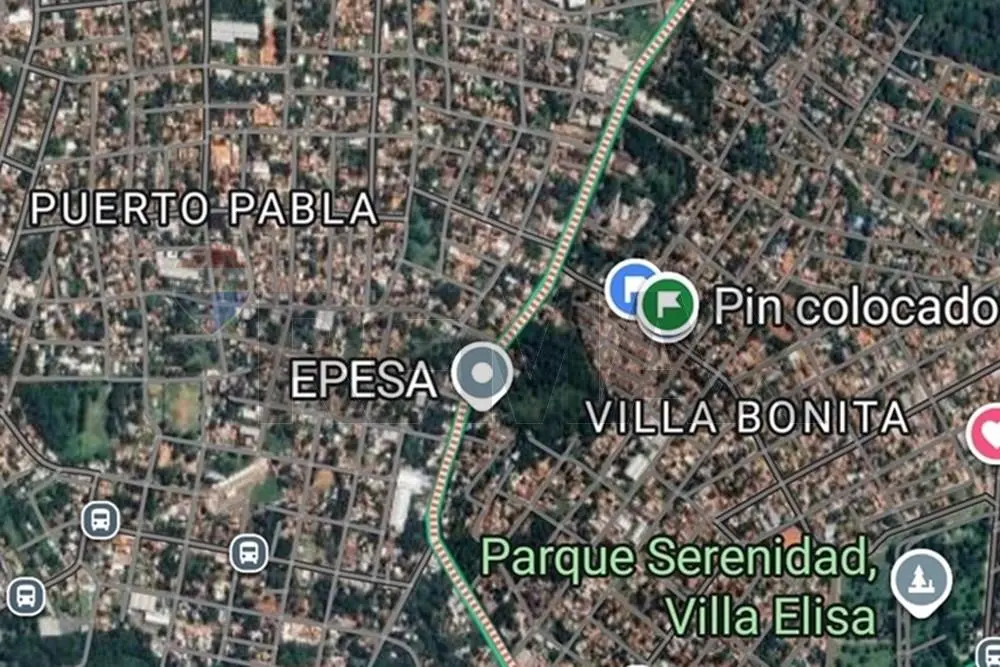Screen dimensions: 1000x667
Task: Tap the EPESA place marker
Action: coord(482,373)
